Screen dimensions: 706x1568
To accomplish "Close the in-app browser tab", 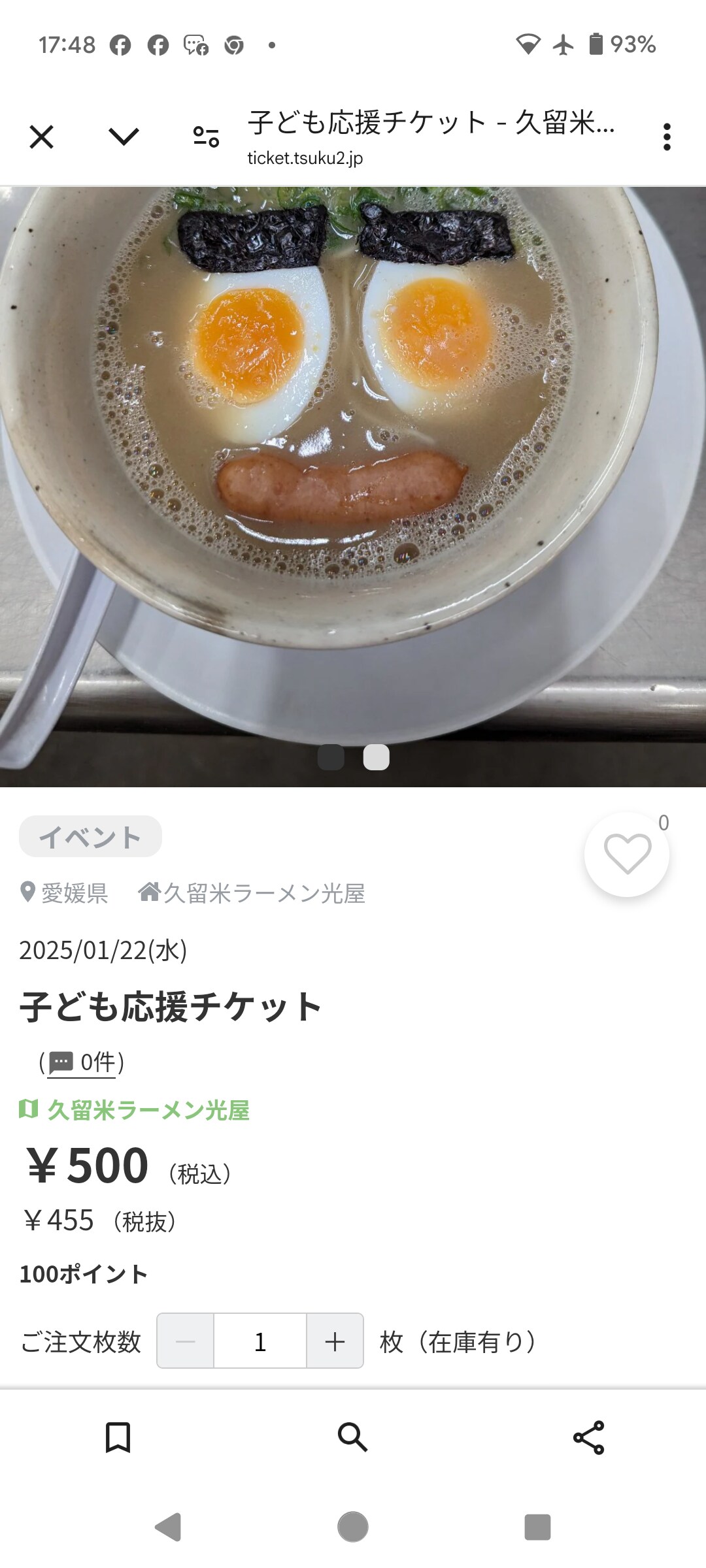I will click(41, 137).
